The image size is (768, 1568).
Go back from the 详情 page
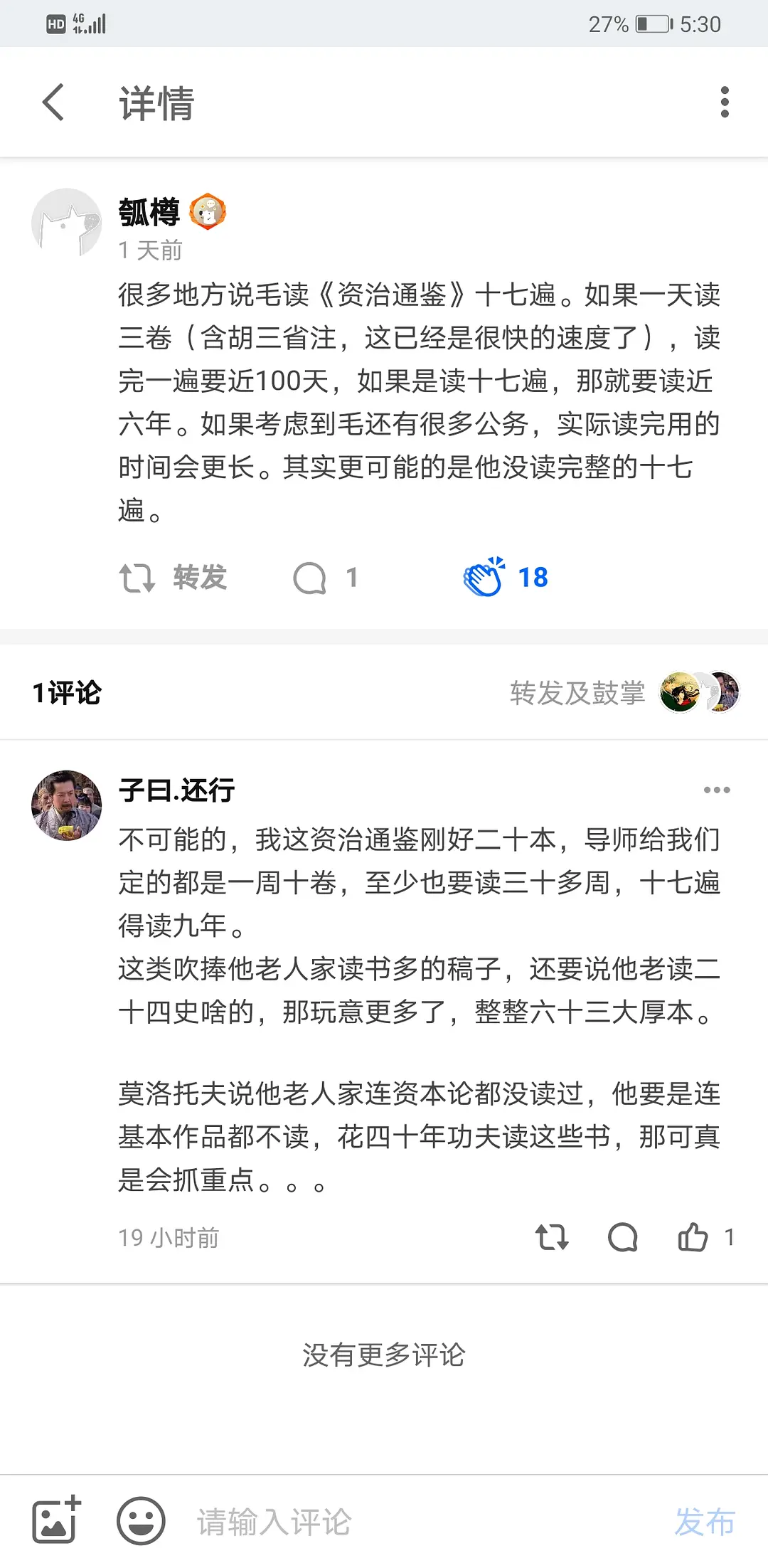[54, 102]
